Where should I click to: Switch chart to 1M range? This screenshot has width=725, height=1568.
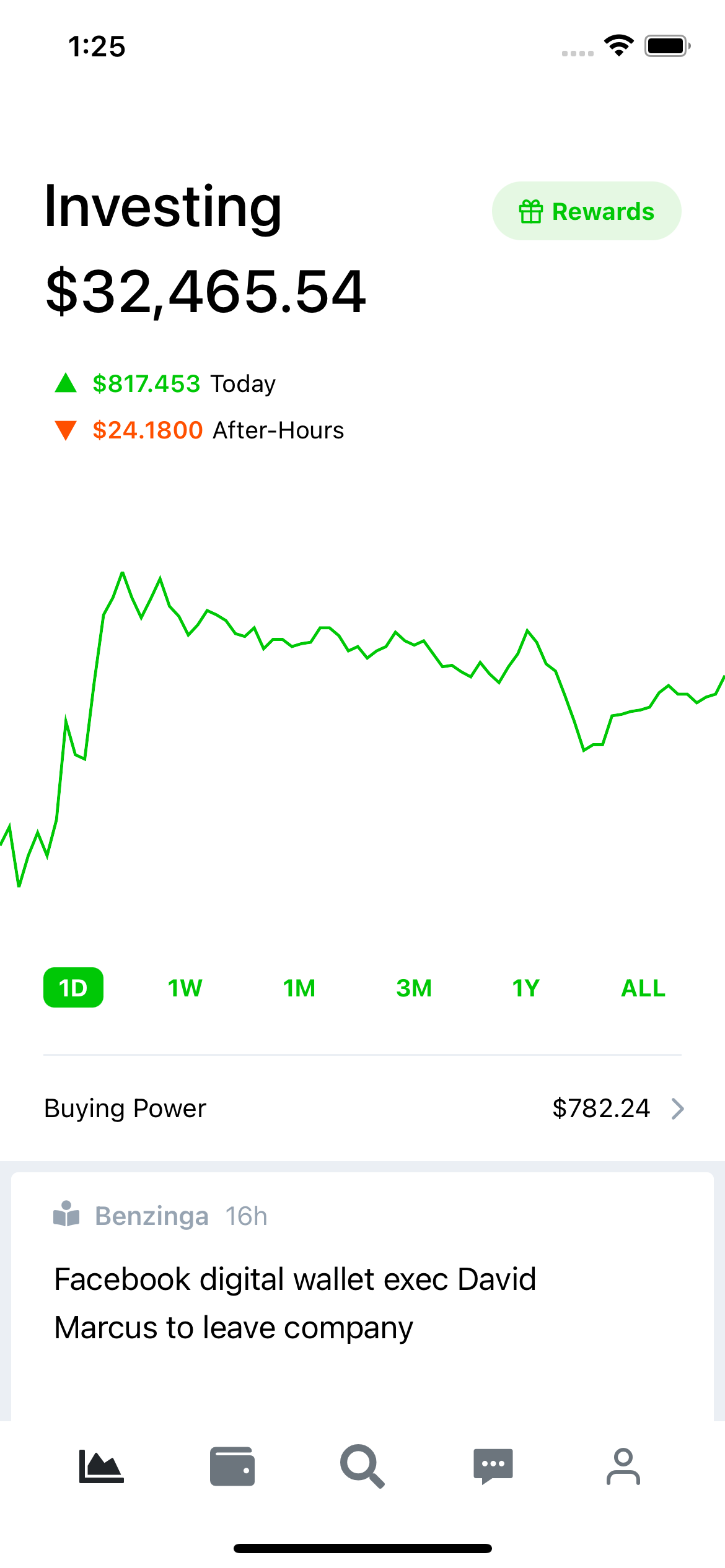click(x=299, y=988)
